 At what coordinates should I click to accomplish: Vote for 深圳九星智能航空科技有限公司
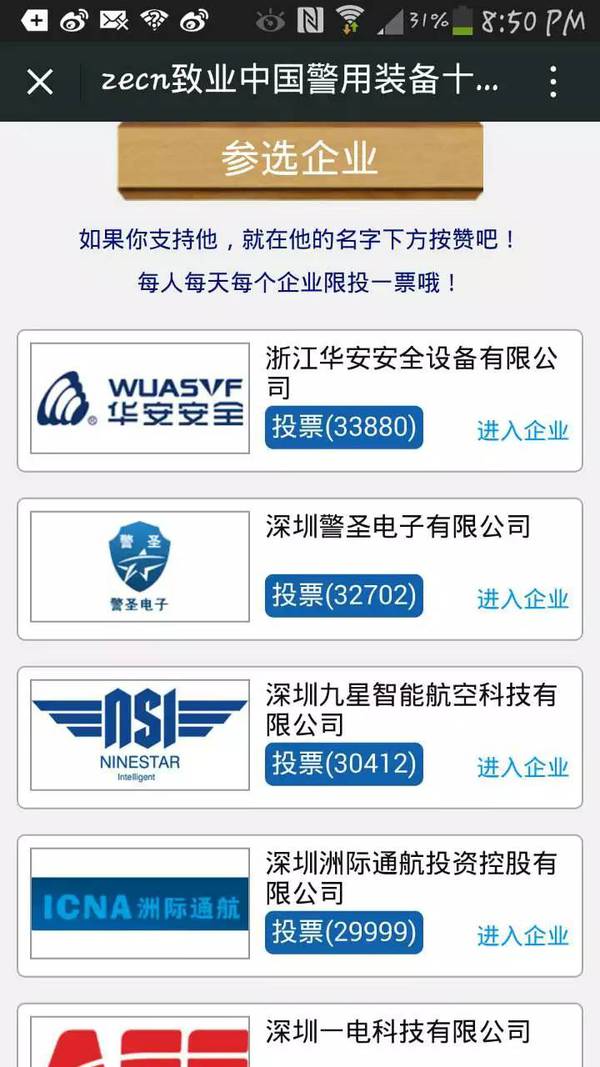tap(344, 764)
